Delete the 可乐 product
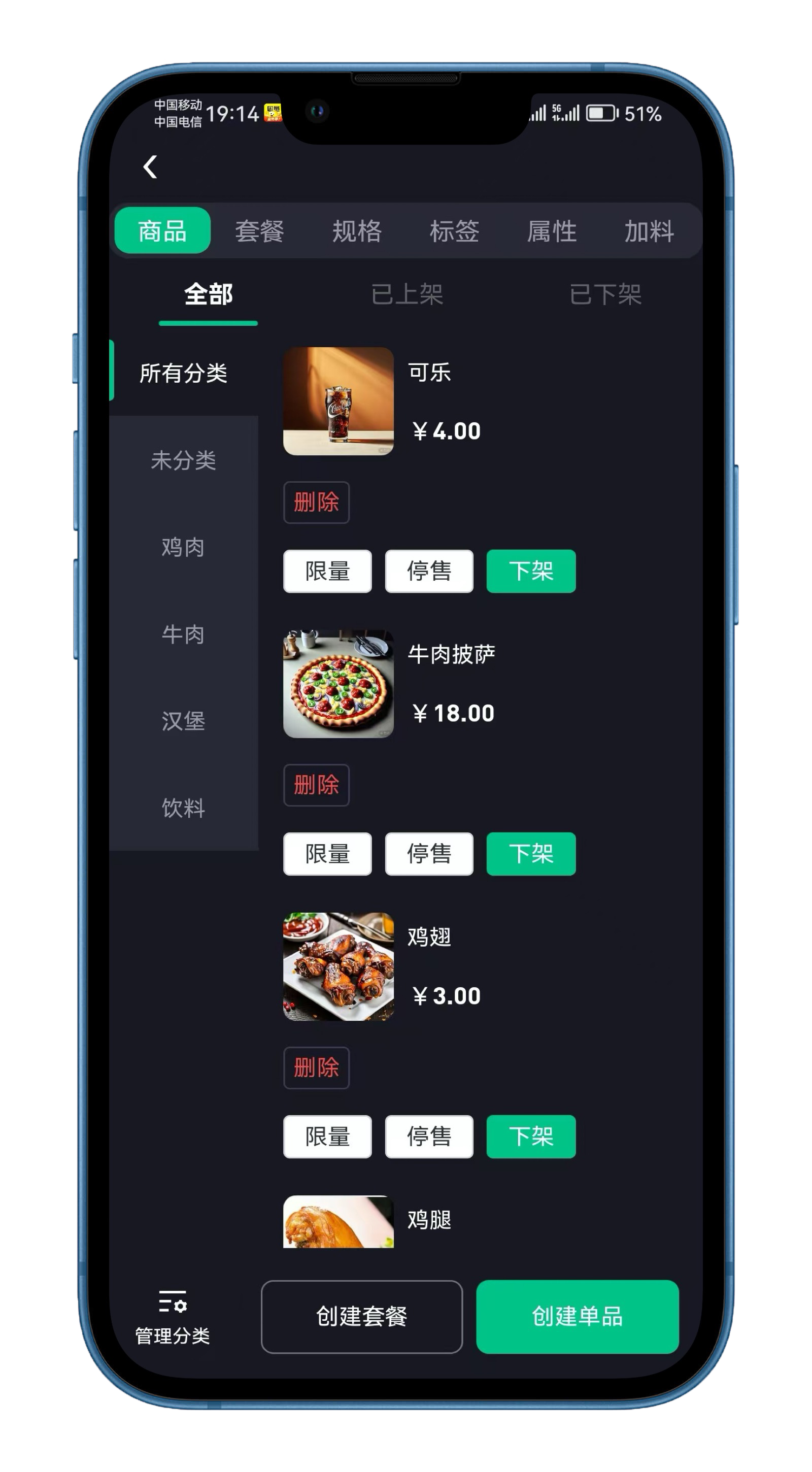 tap(316, 503)
